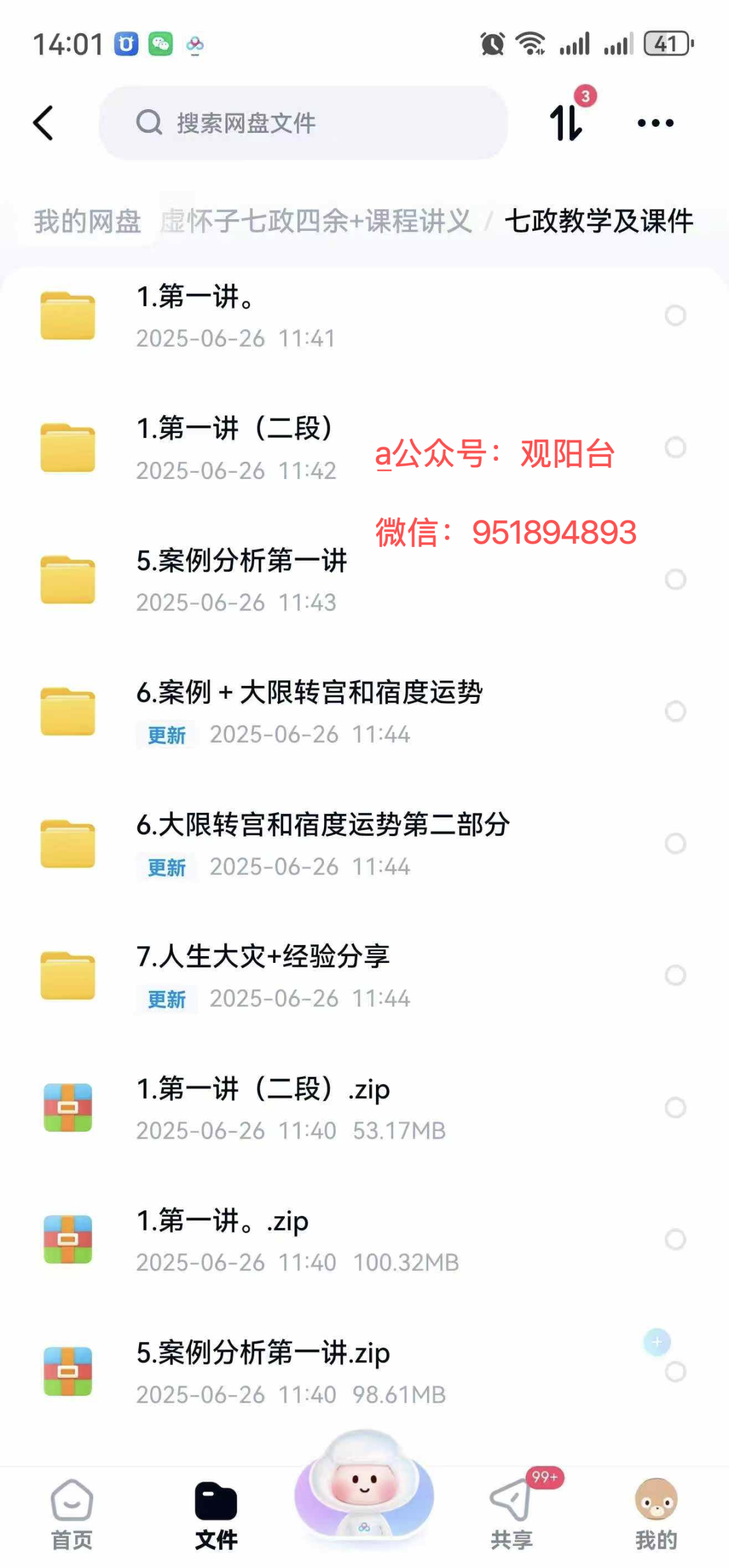Open folder 6.案例 + 大限转宫和宿度运势
Screen dimensions: 729x1568
pos(309,711)
